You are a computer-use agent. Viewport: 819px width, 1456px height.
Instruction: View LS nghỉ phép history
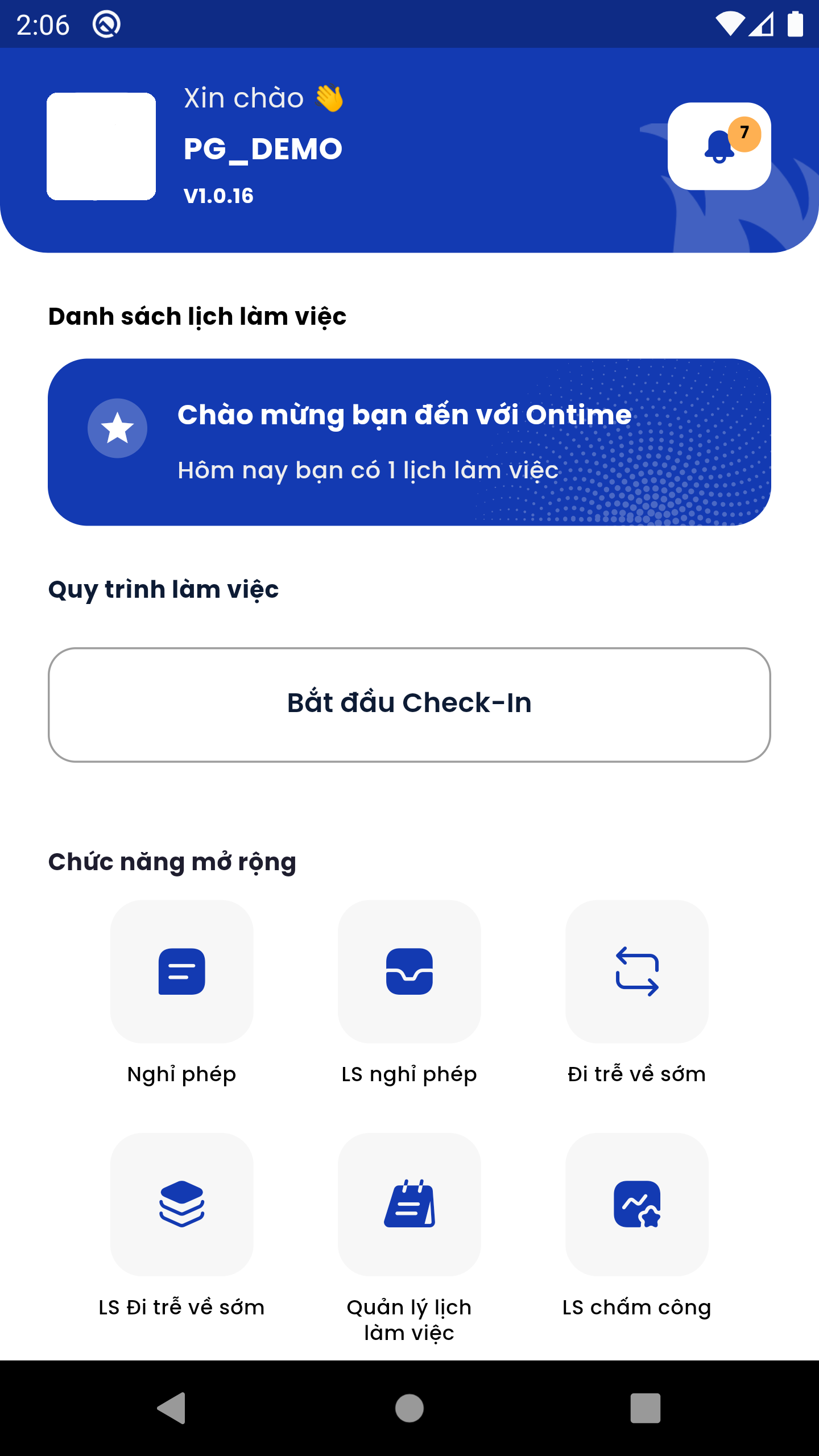click(x=409, y=971)
